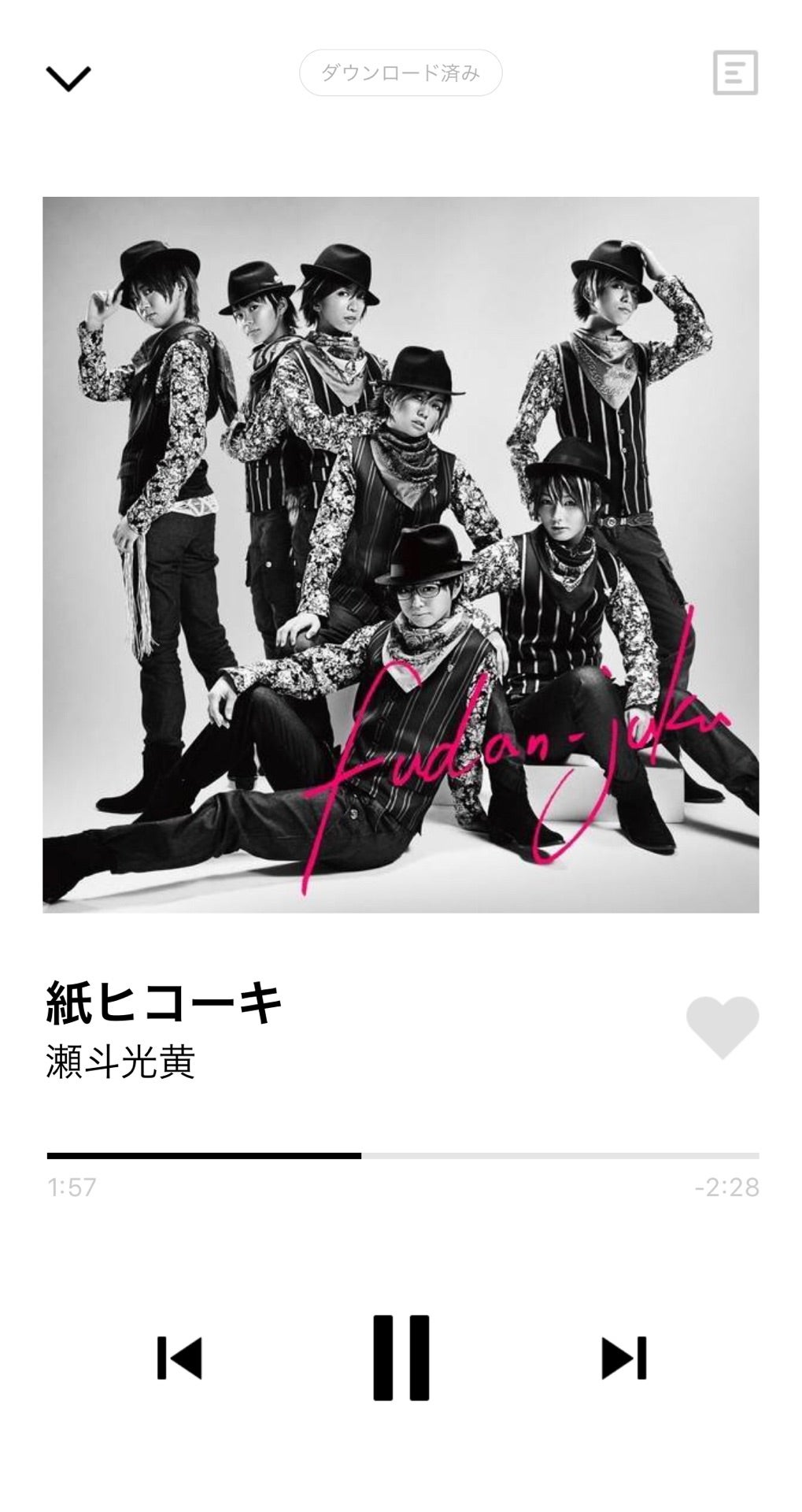
Task: Collapse the player with the down chevron
Action: 68,78
